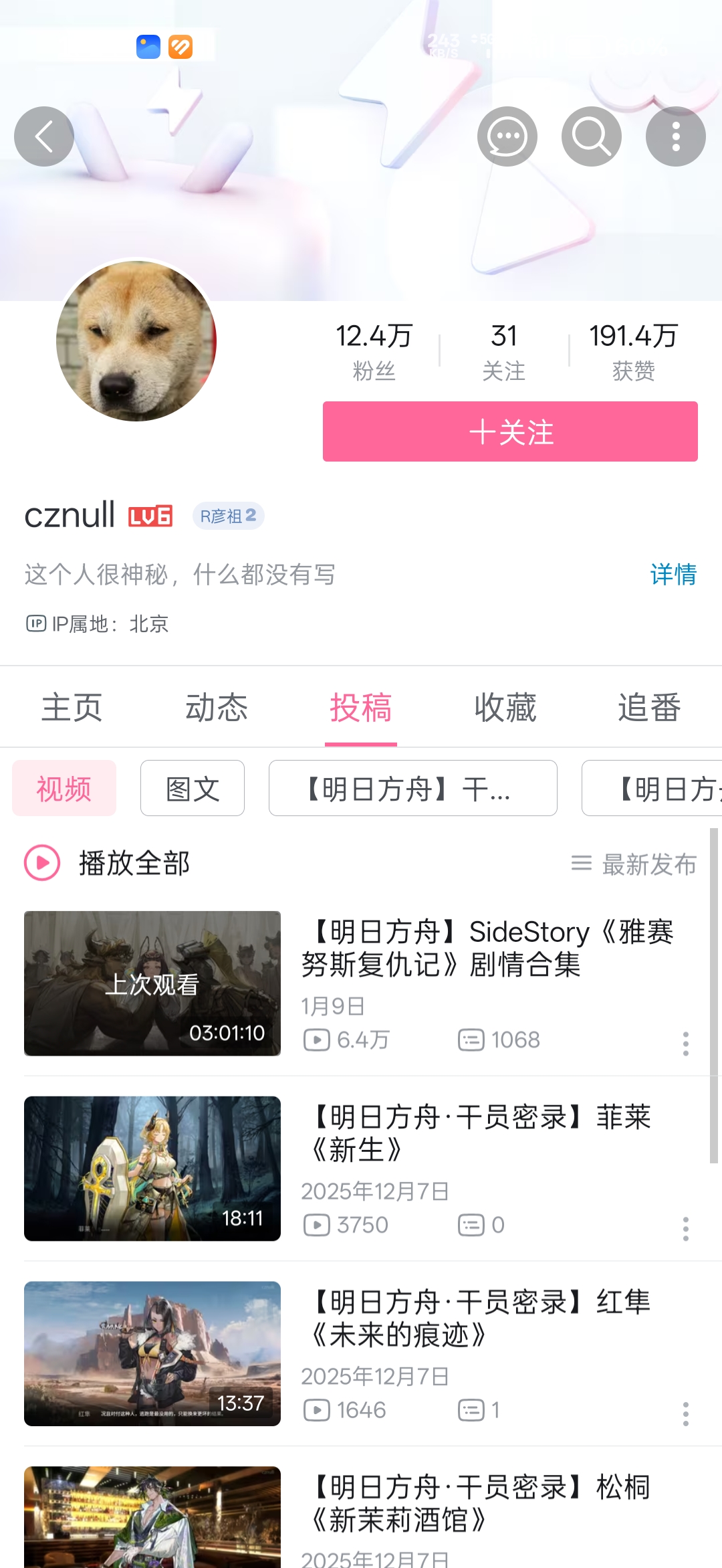Switch to the 追番 tab
This screenshot has height=1568, width=722.
[x=649, y=708]
